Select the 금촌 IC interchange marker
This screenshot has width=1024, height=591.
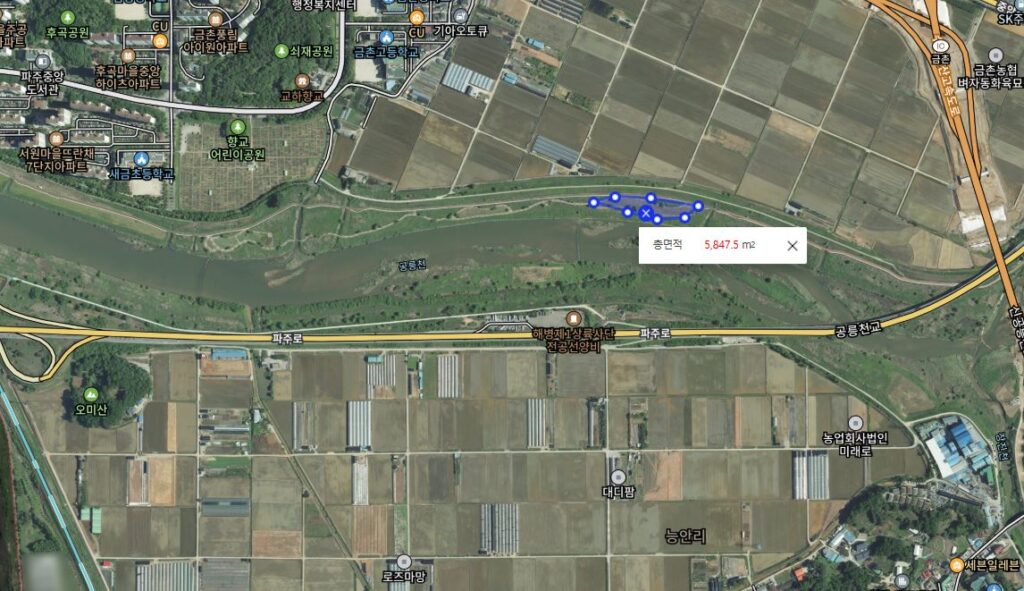point(939,45)
